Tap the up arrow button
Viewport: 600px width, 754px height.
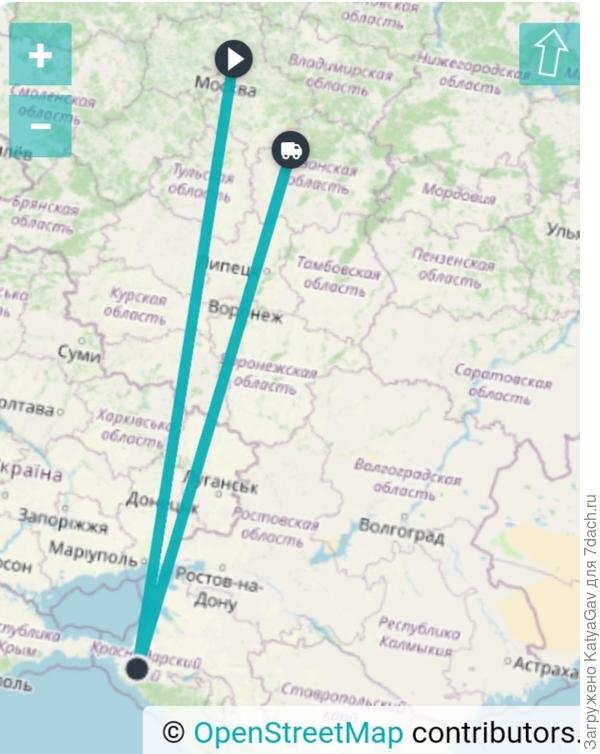coord(548,55)
